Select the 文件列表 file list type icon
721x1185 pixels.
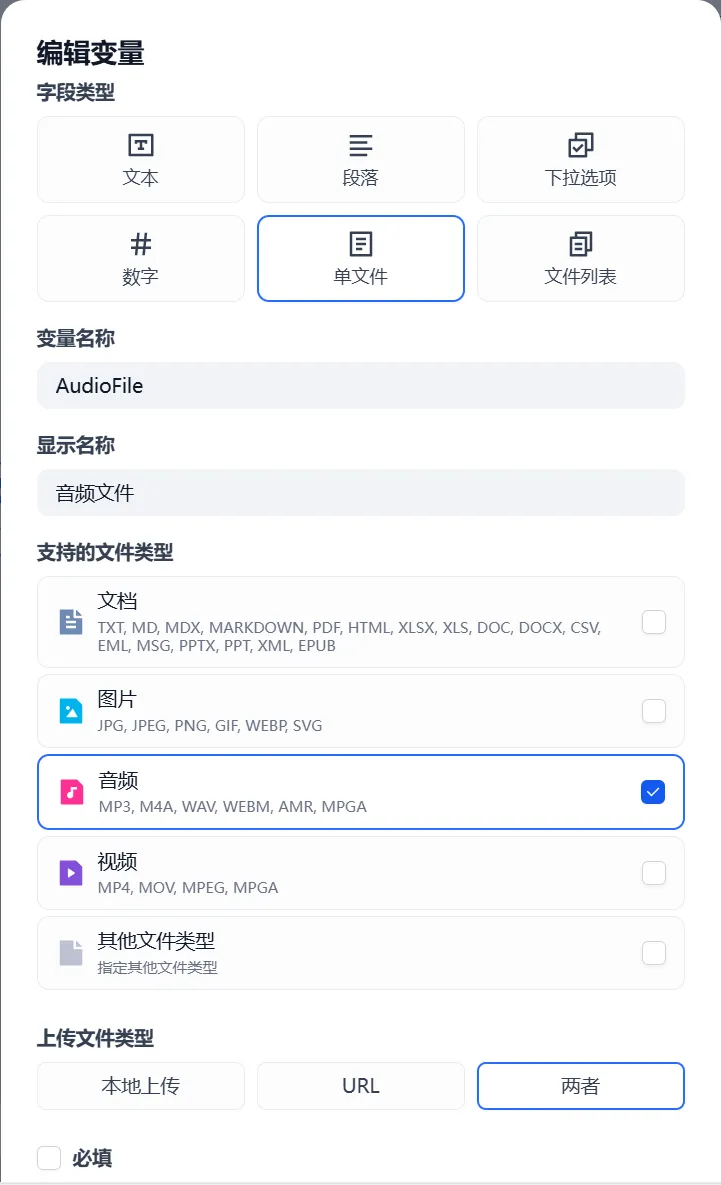click(x=580, y=245)
